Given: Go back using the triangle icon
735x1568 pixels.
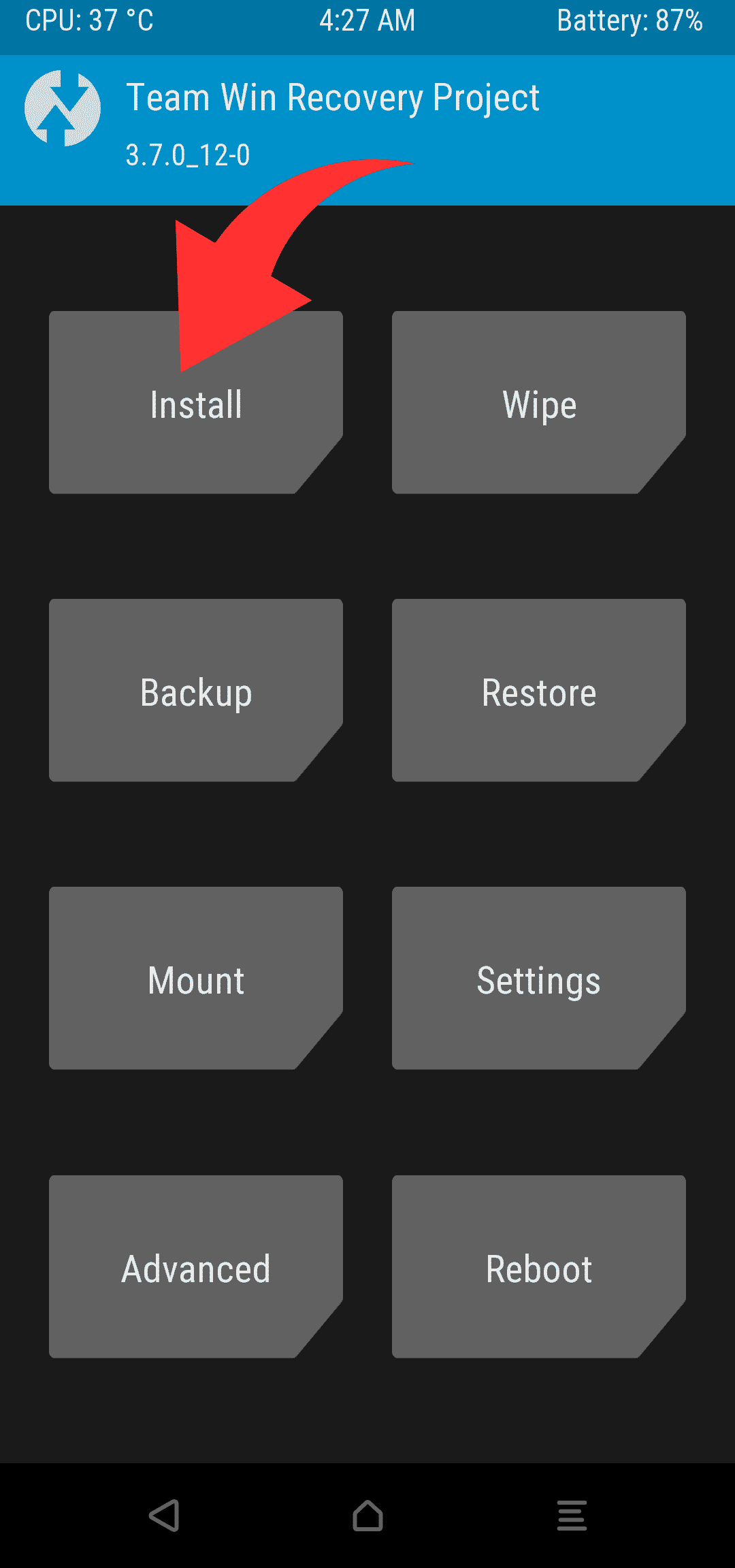Looking at the screenshot, I should tap(164, 1516).
